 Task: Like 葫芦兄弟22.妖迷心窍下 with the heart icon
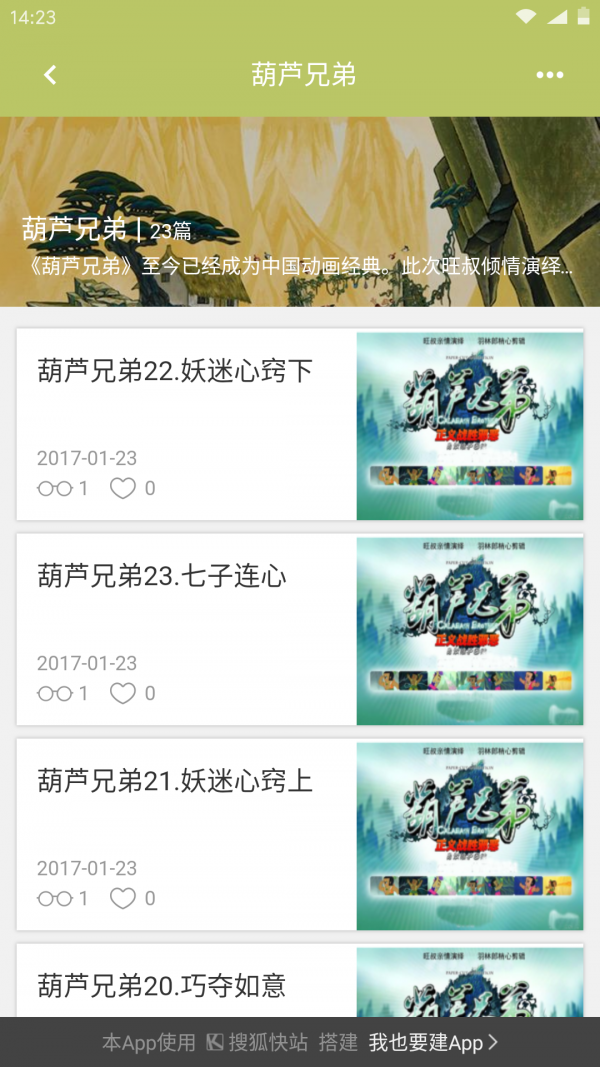click(x=123, y=488)
